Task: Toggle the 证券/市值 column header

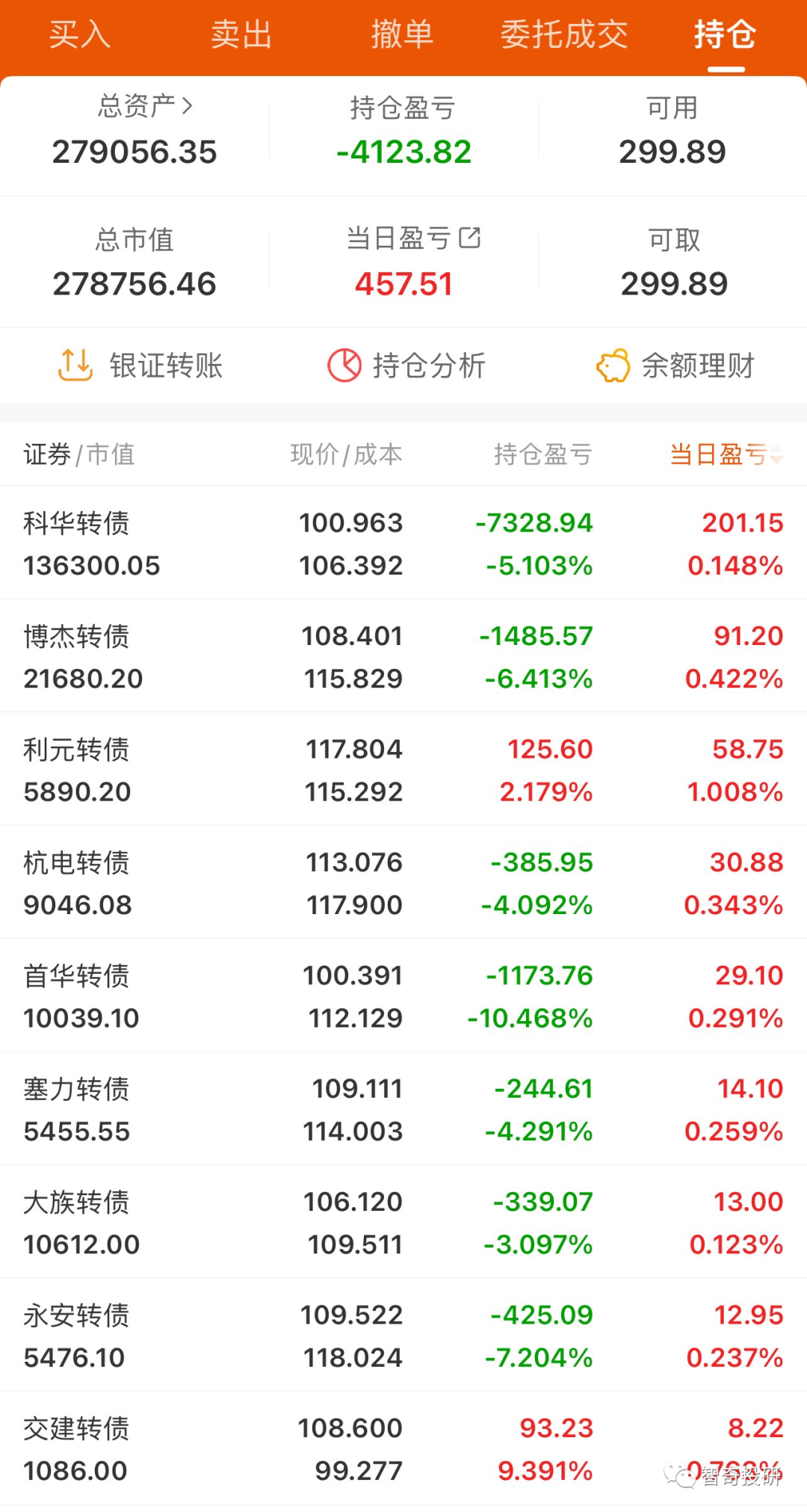Action: point(75,454)
